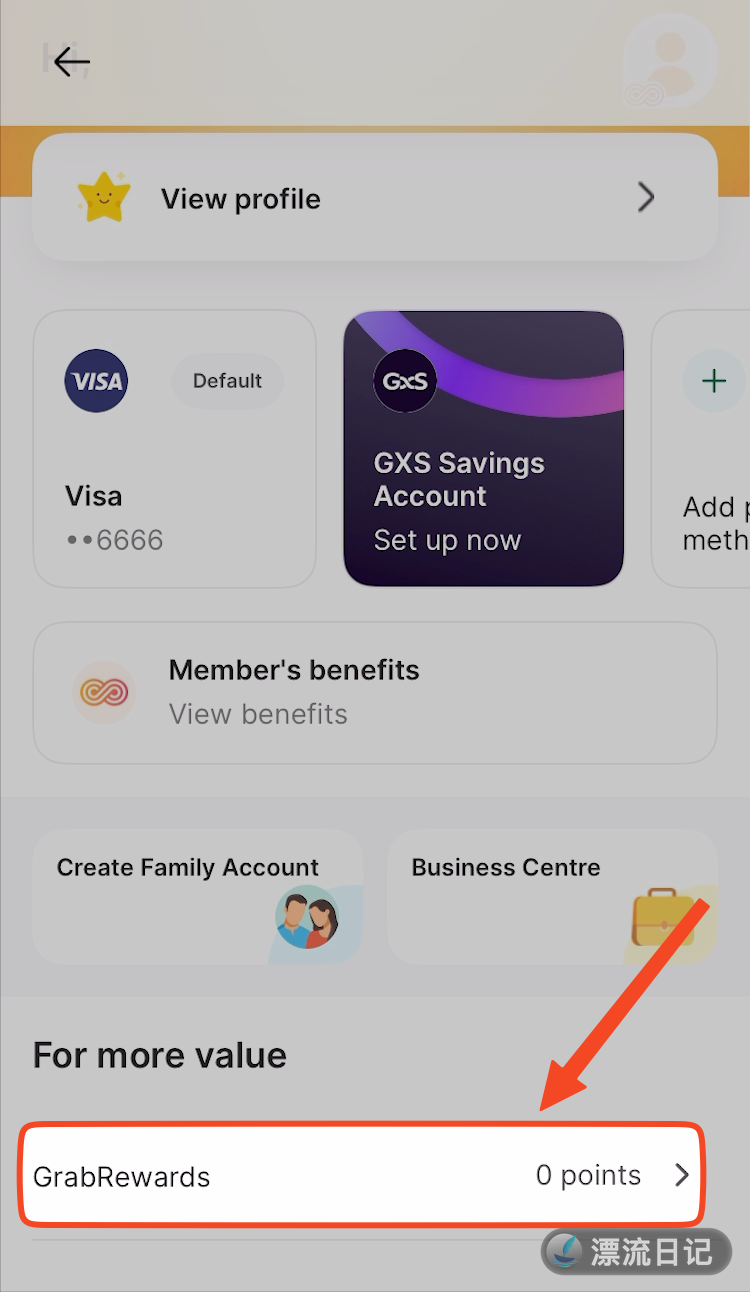Viewport: 750px width, 1292px height.
Task: Go back using the arrow icon
Action: coord(72,62)
